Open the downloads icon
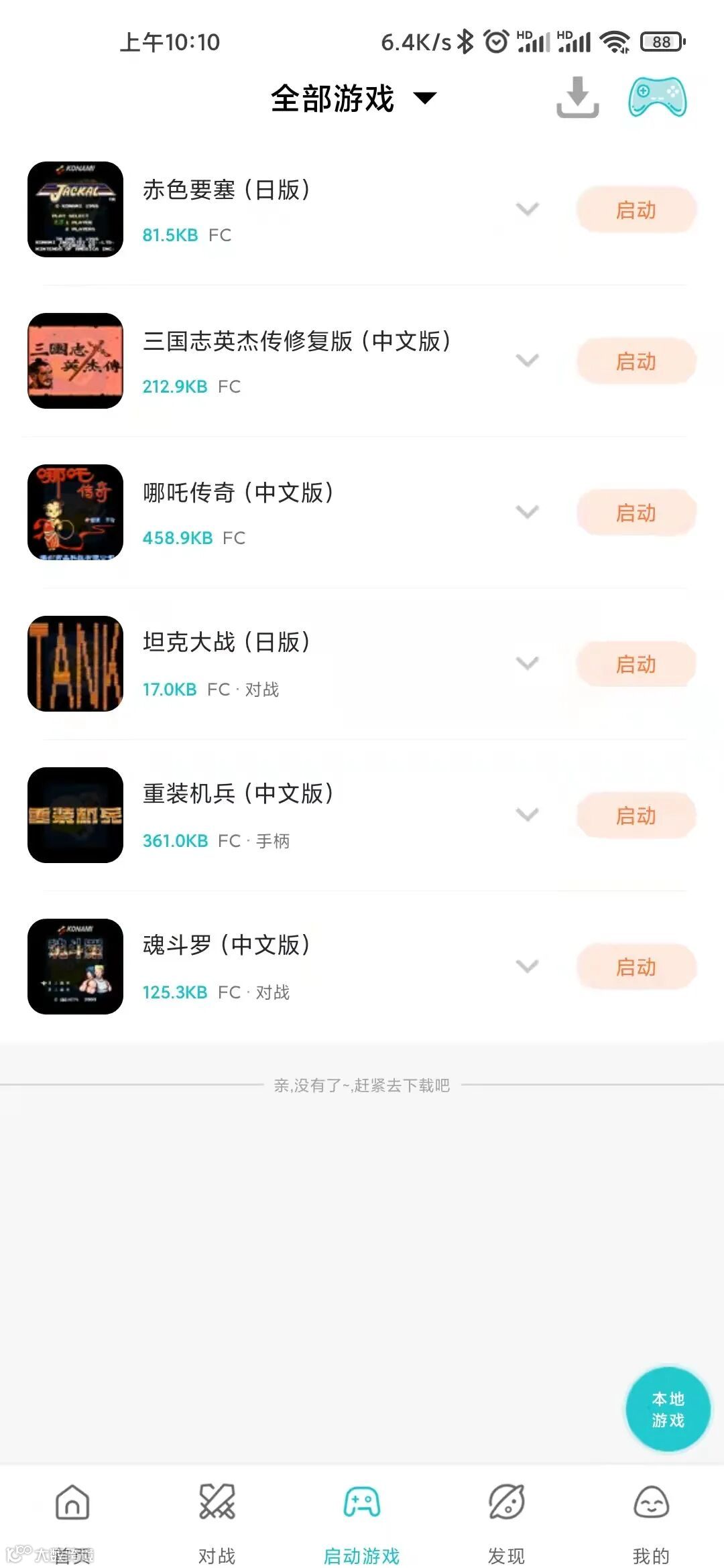 click(x=577, y=98)
